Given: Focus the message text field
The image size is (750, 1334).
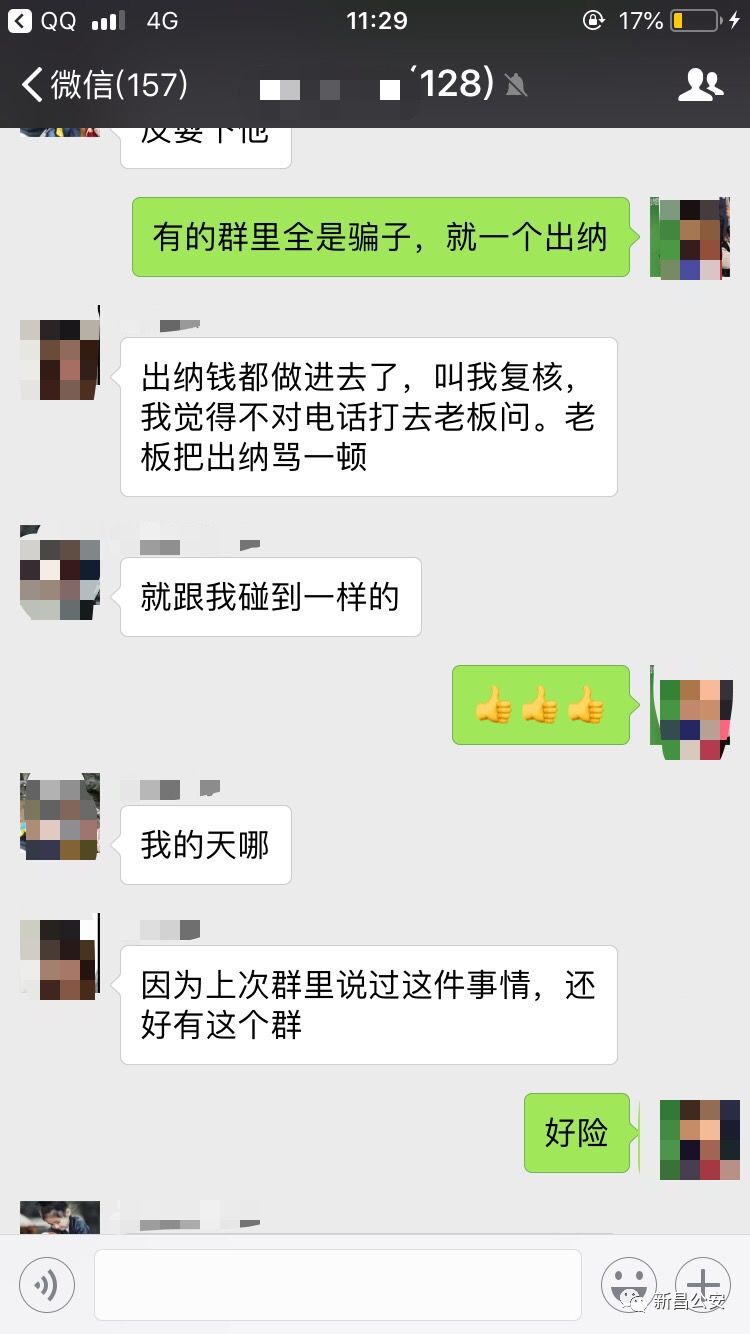Looking at the screenshot, I should (x=337, y=1285).
